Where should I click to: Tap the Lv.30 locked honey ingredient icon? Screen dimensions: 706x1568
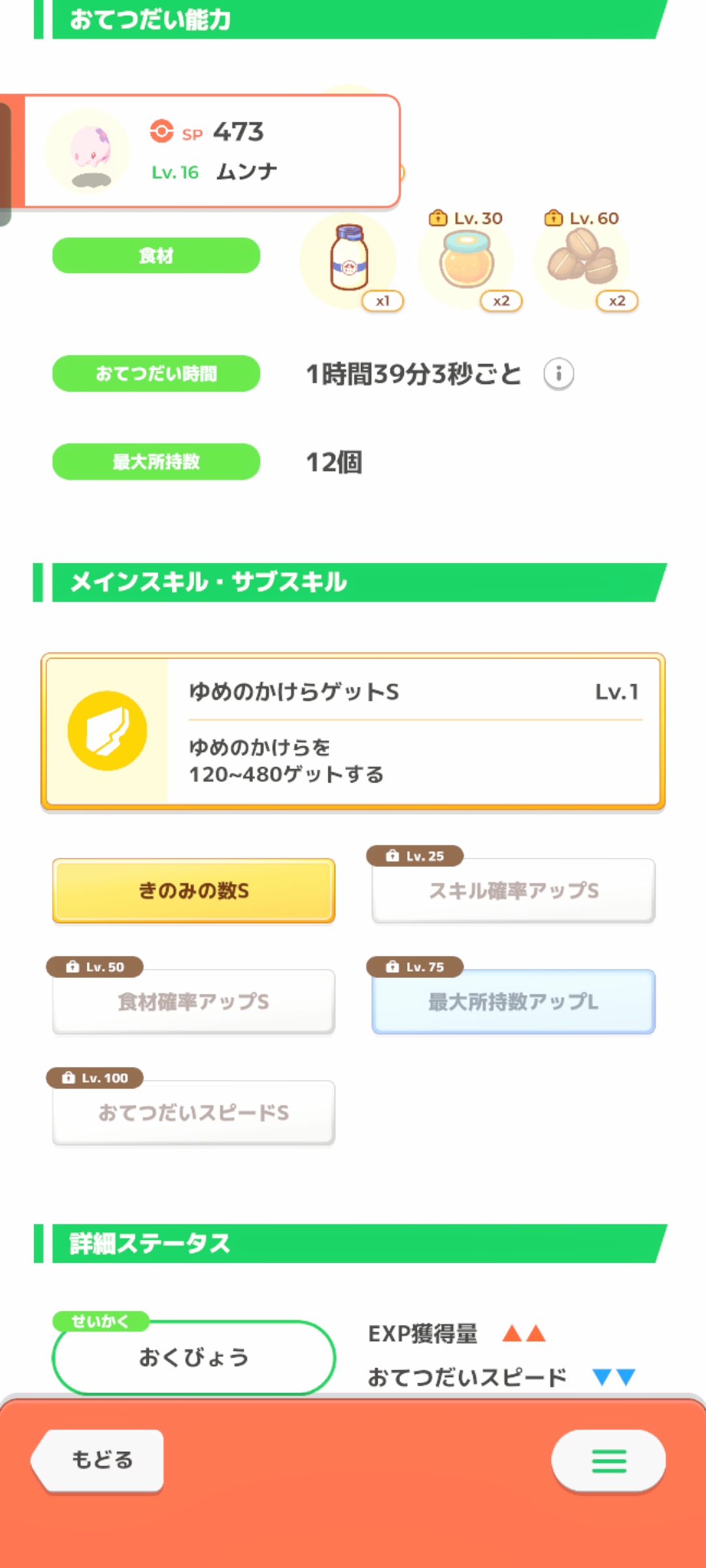[x=466, y=260]
